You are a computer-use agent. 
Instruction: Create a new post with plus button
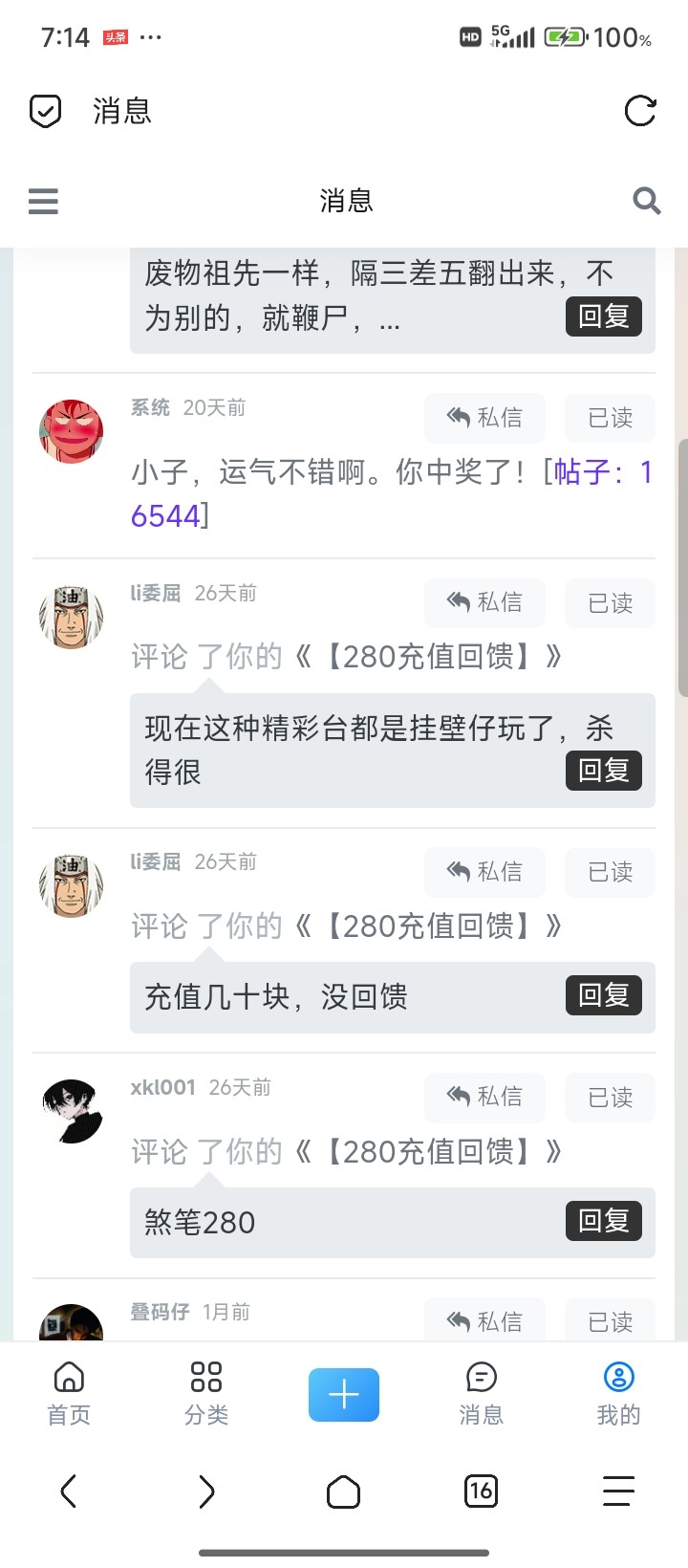(344, 1395)
